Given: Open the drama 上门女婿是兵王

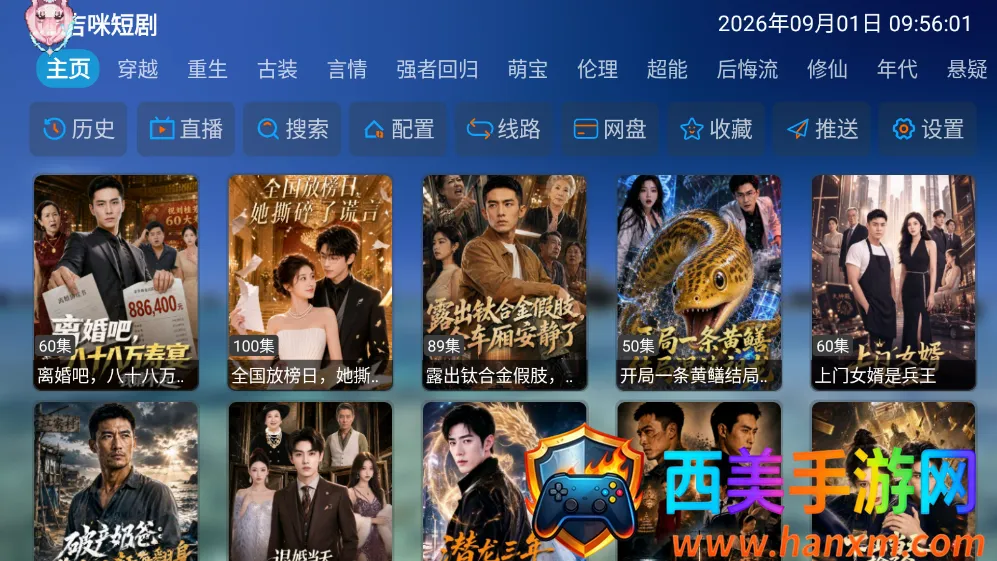Looking at the screenshot, I should point(893,282).
